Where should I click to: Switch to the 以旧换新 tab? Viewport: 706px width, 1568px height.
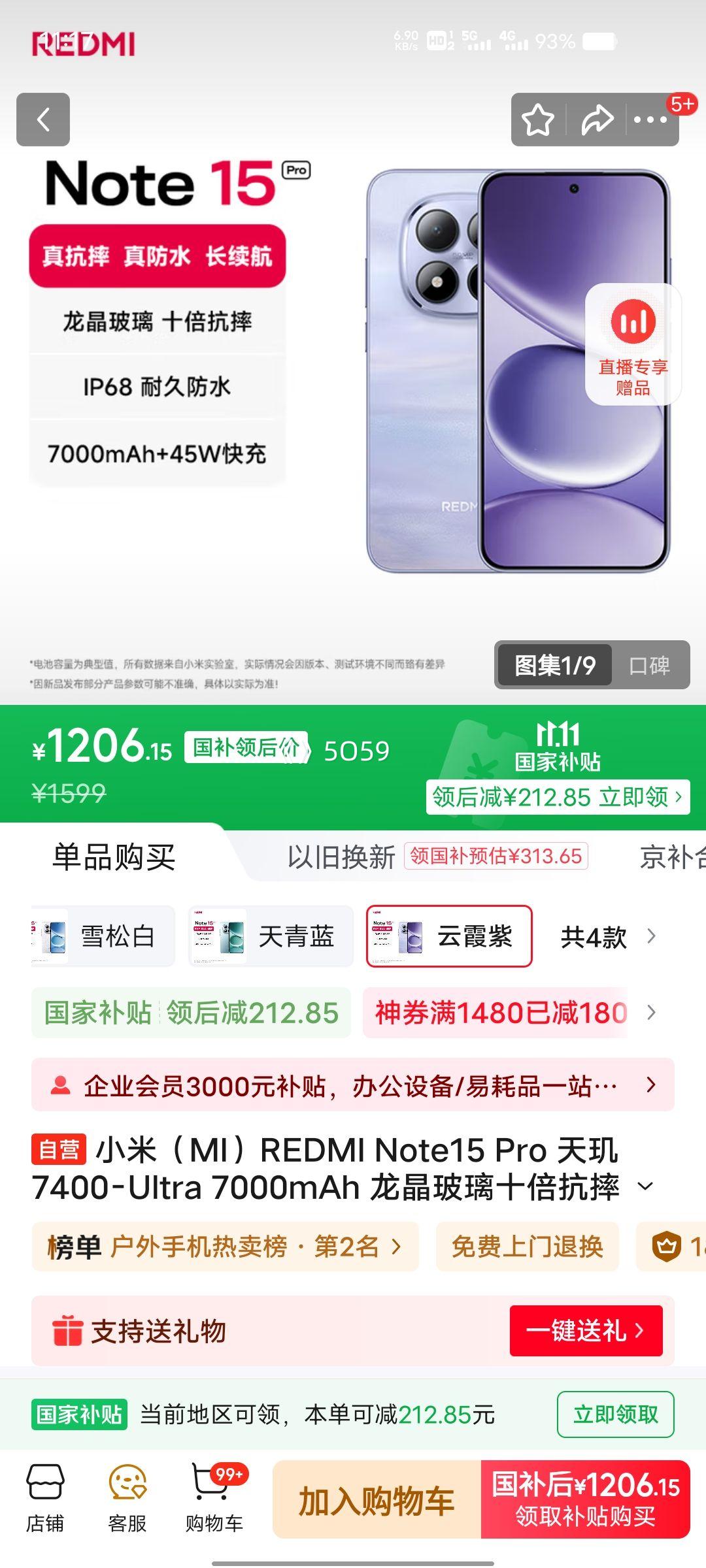(x=341, y=857)
